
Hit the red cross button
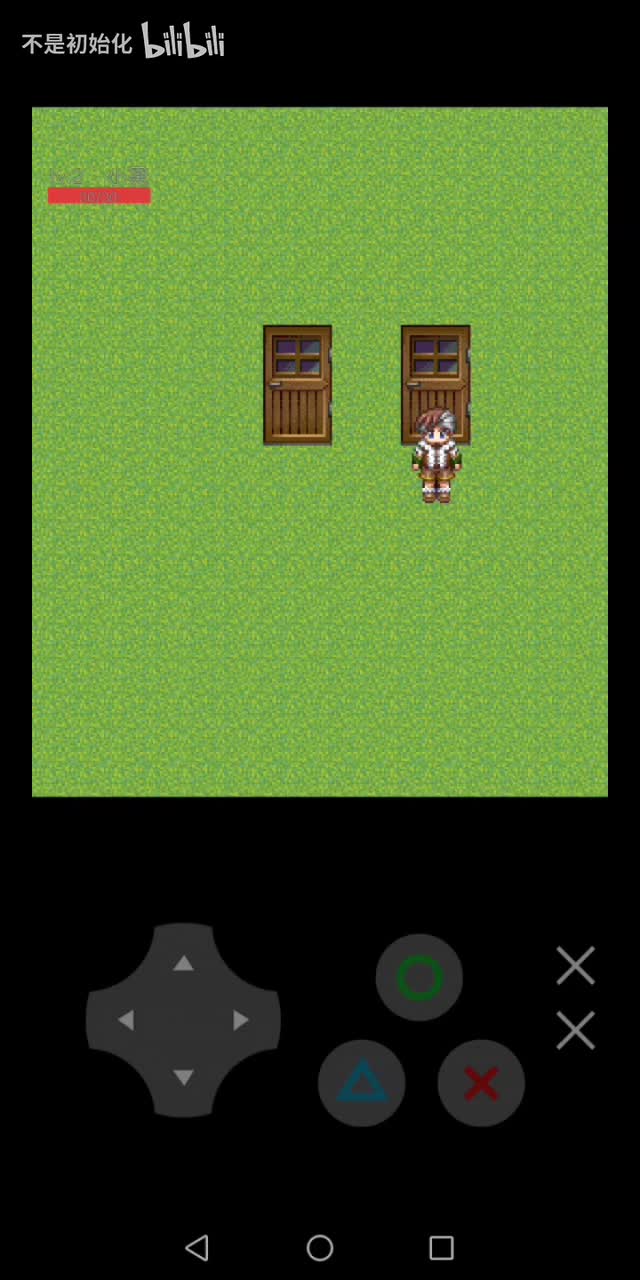pyautogui.click(x=481, y=1083)
